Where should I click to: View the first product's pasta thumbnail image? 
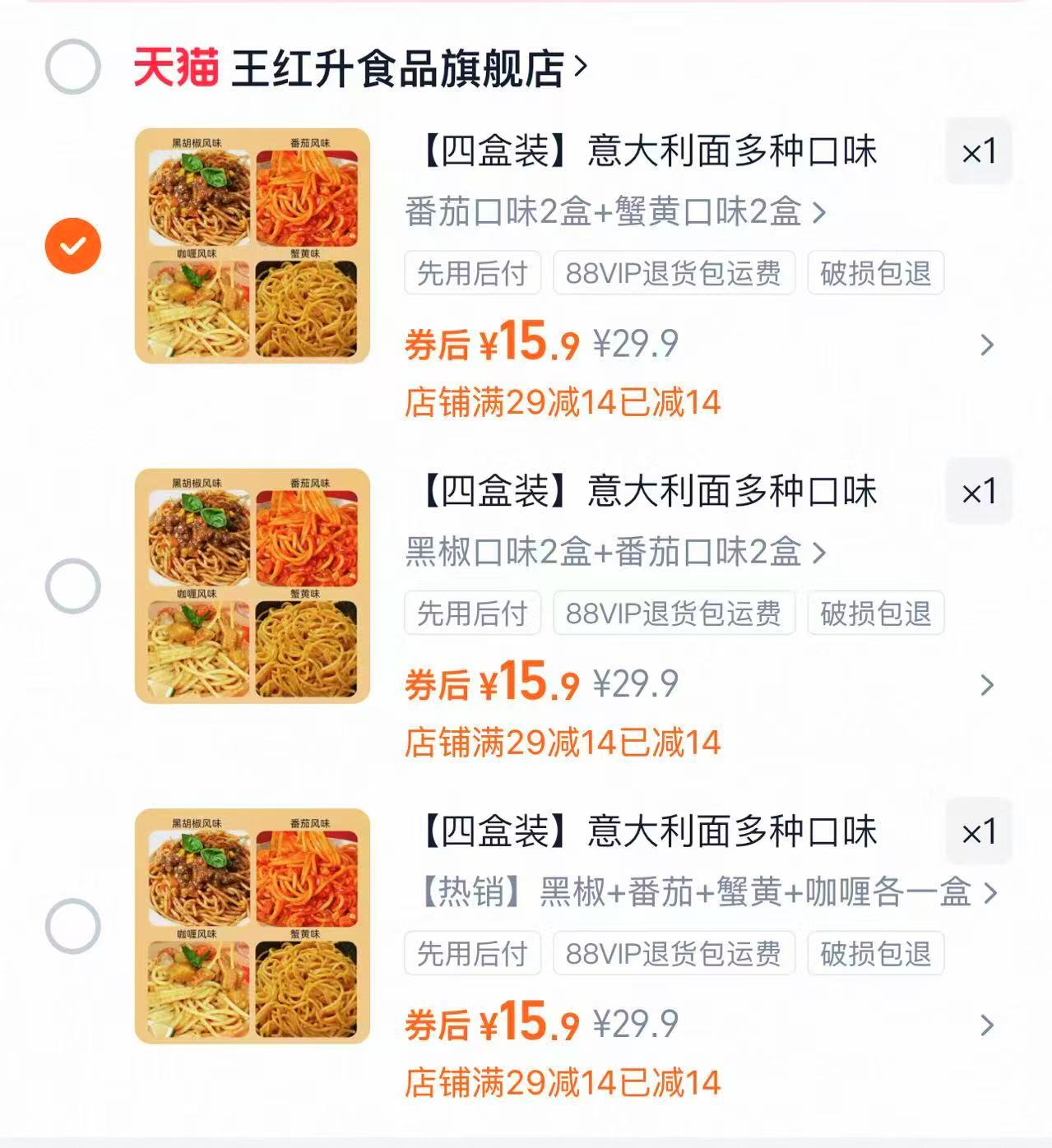point(252,244)
